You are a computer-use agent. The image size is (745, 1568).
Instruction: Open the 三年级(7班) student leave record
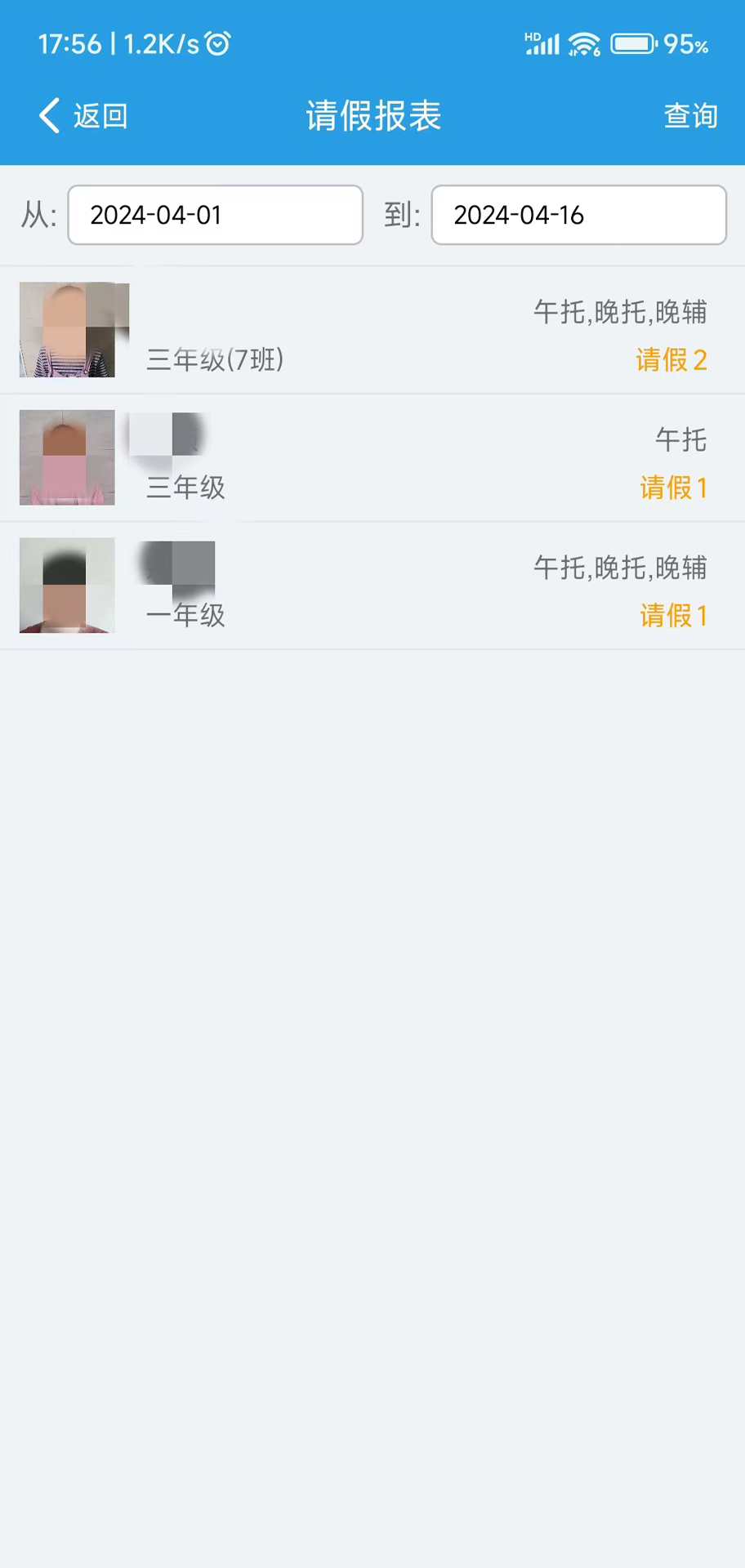tap(372, 330)
